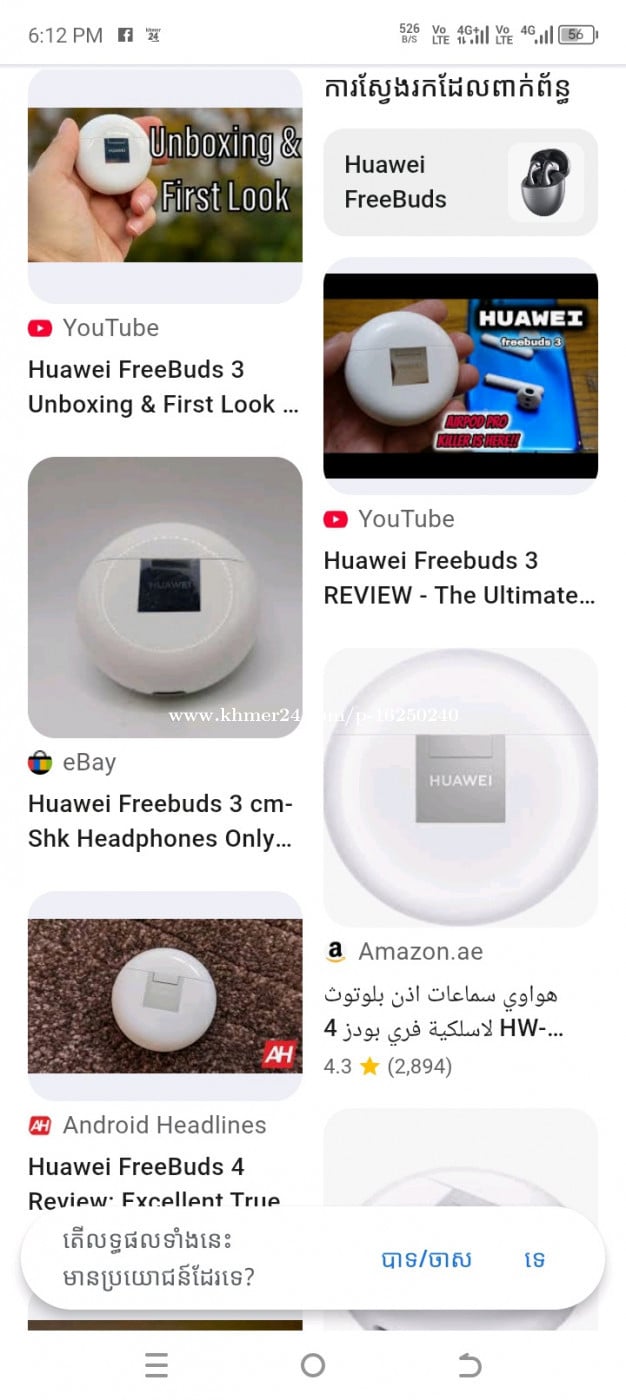This screenshot has height=1400, width=626.
Task: Open the Huawei FreeBuds related search chip
Action: (460, 182)
